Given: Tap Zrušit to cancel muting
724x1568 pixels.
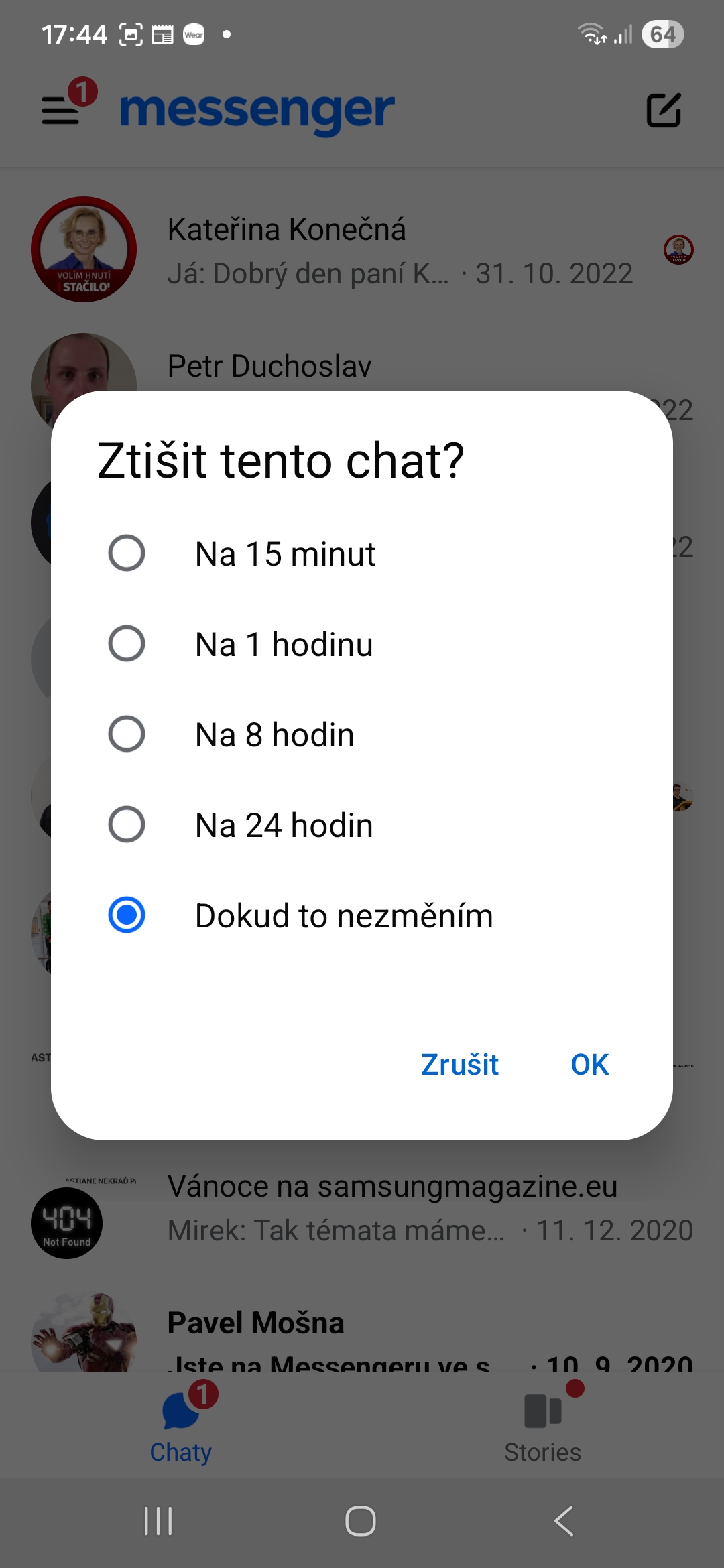Looking at the screenshot, I should point(460,1065).
